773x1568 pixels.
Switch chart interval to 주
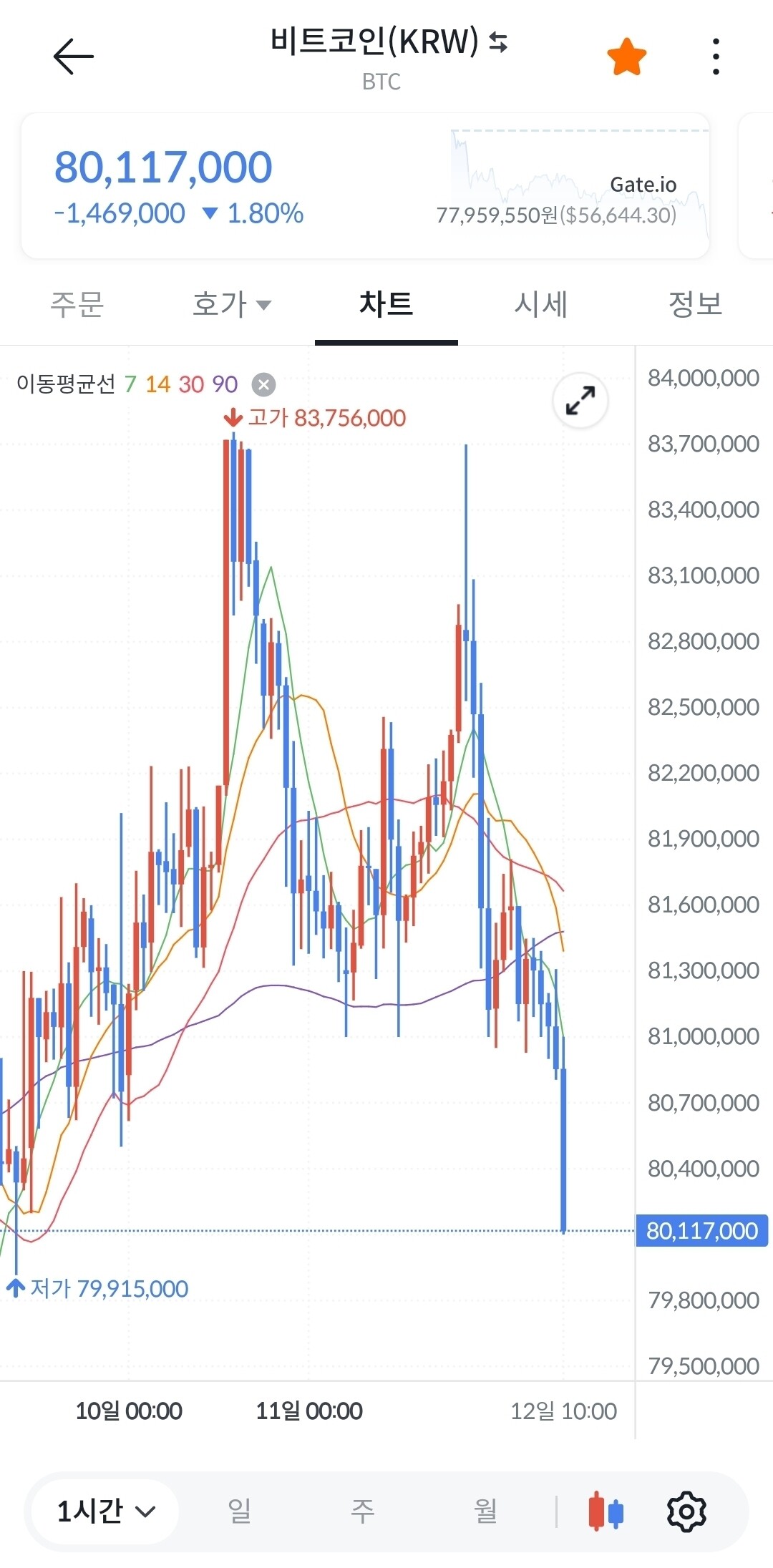coord(362,1511)
